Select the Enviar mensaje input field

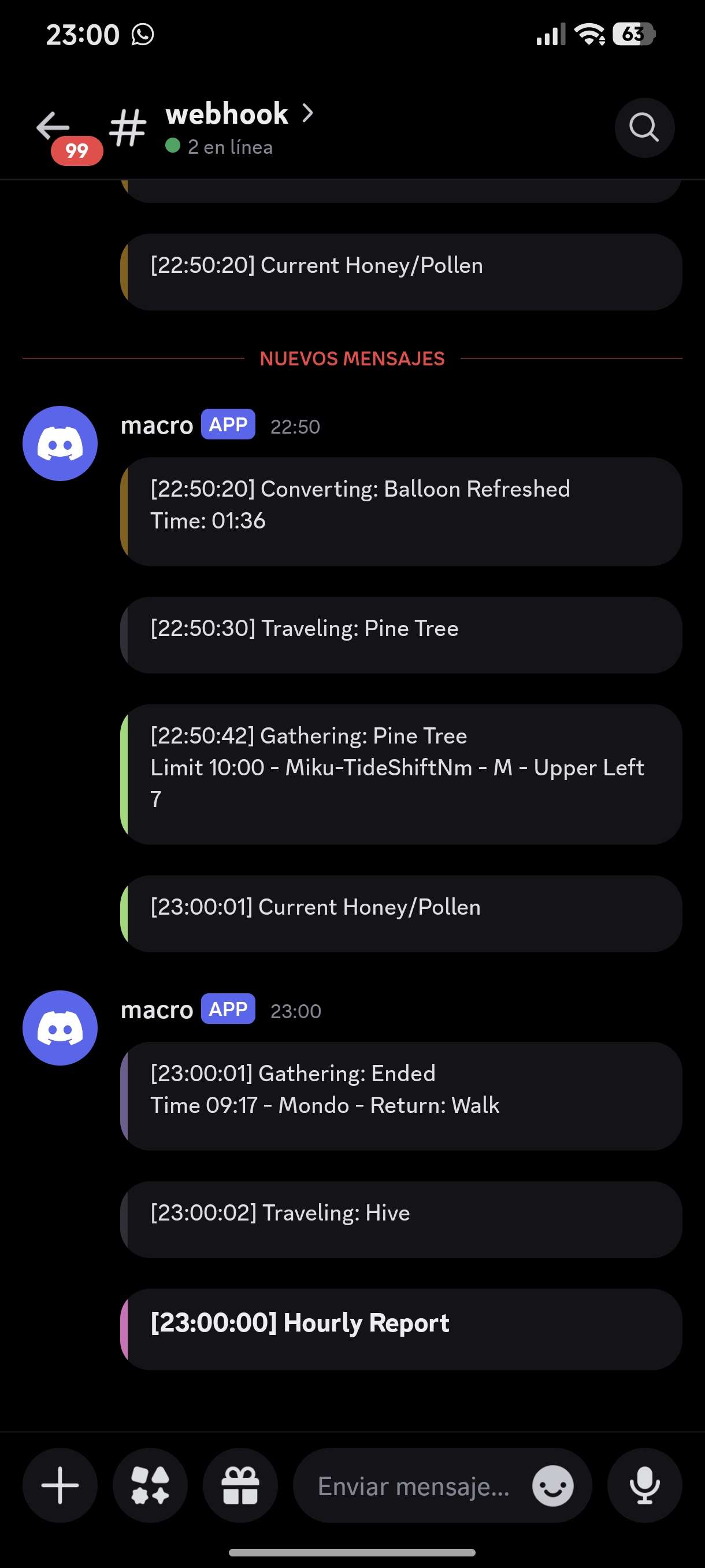point(414,1485)
